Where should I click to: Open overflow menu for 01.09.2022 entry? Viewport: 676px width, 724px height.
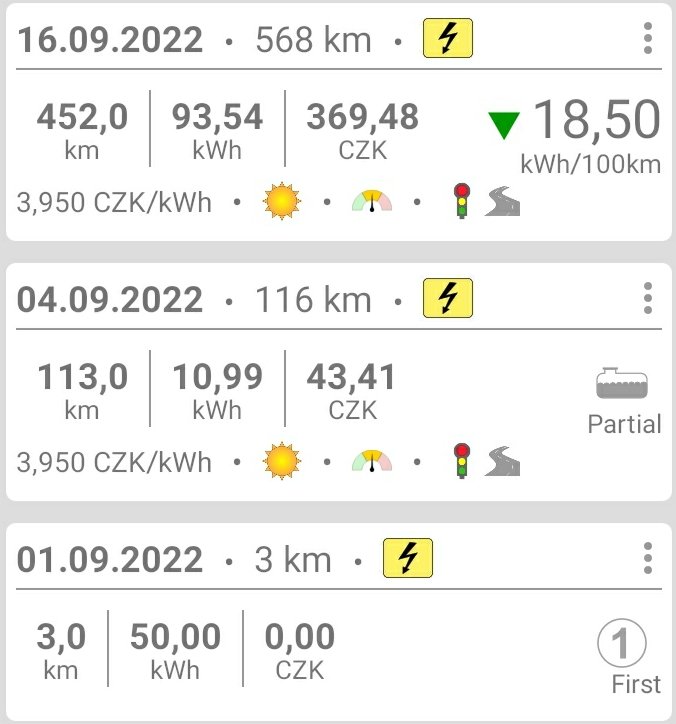pyautogui.click(x=648, y=558)
